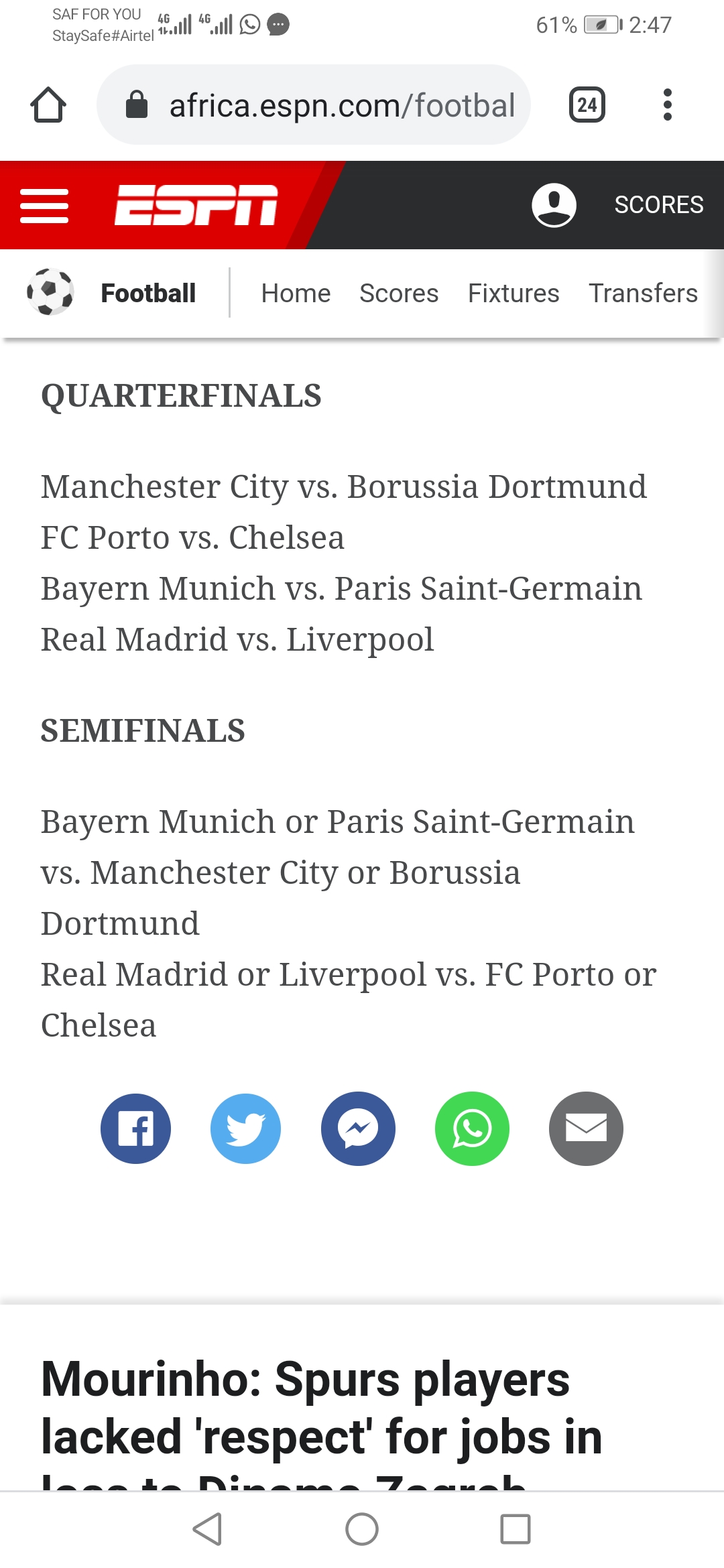Share the article via Messenger
The height and width of the screenshot is (1568, 724).
click(x=358, y=1129)
